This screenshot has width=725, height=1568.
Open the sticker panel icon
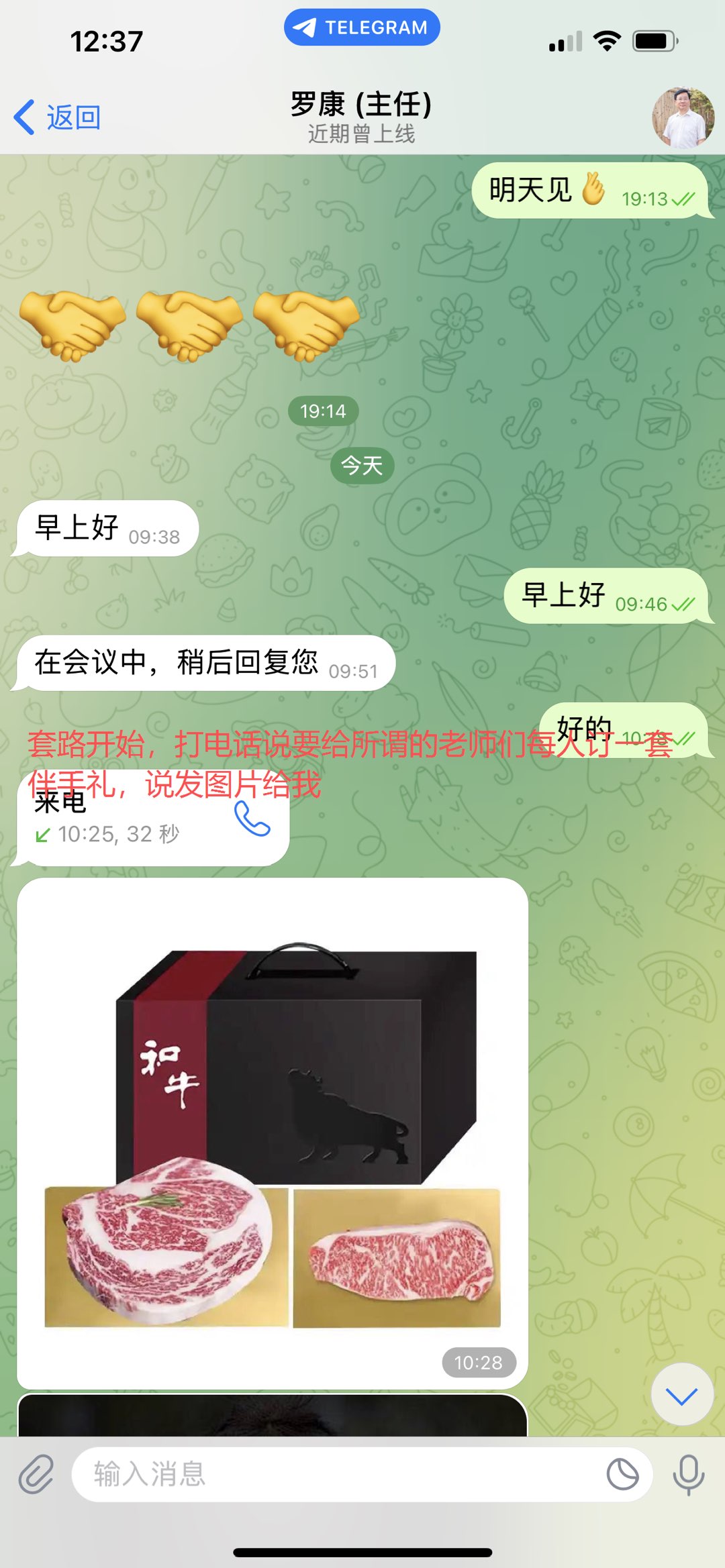point(622,1474)
